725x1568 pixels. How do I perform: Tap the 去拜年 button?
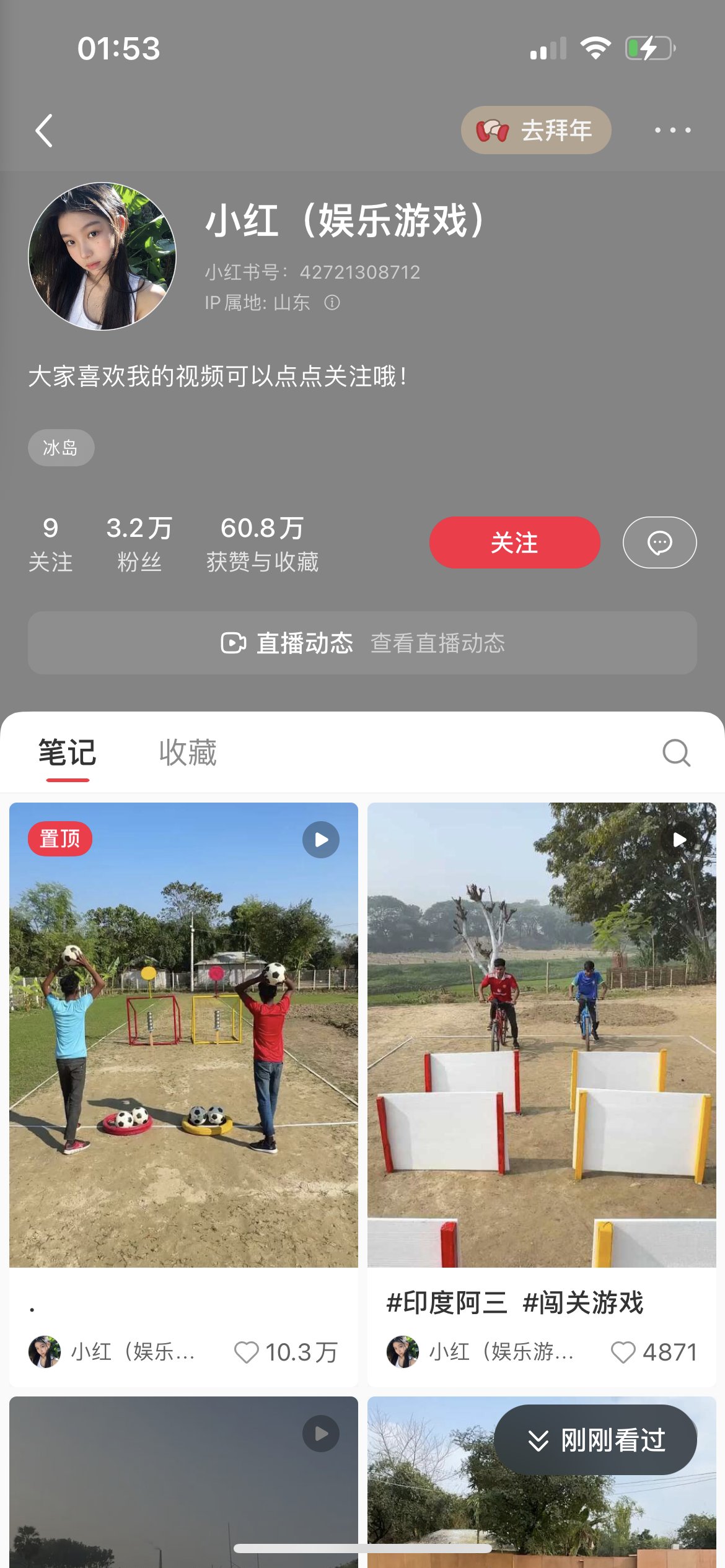click(536, 130)
